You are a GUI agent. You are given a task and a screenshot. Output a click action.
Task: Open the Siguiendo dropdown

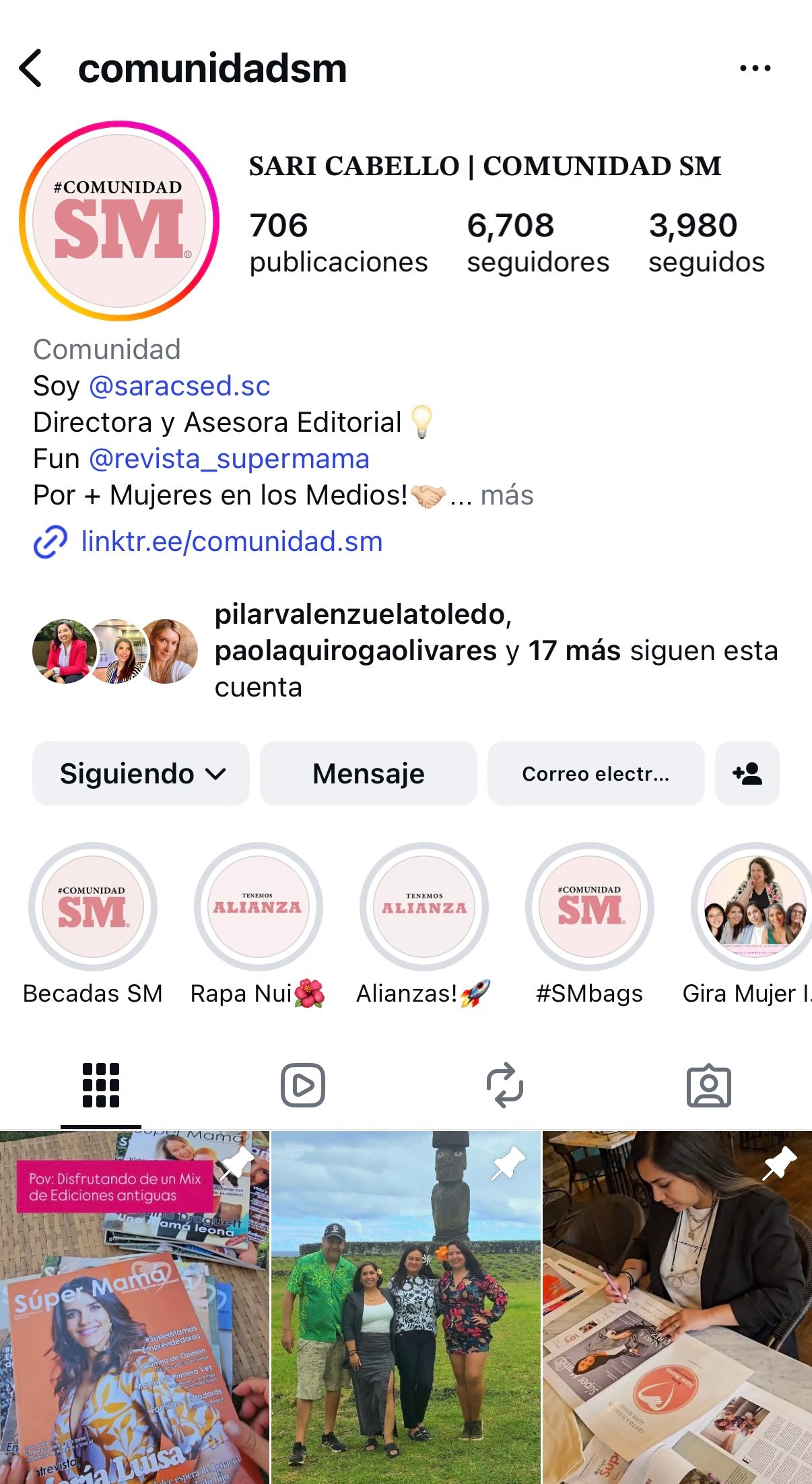click(x=141, y=773)
